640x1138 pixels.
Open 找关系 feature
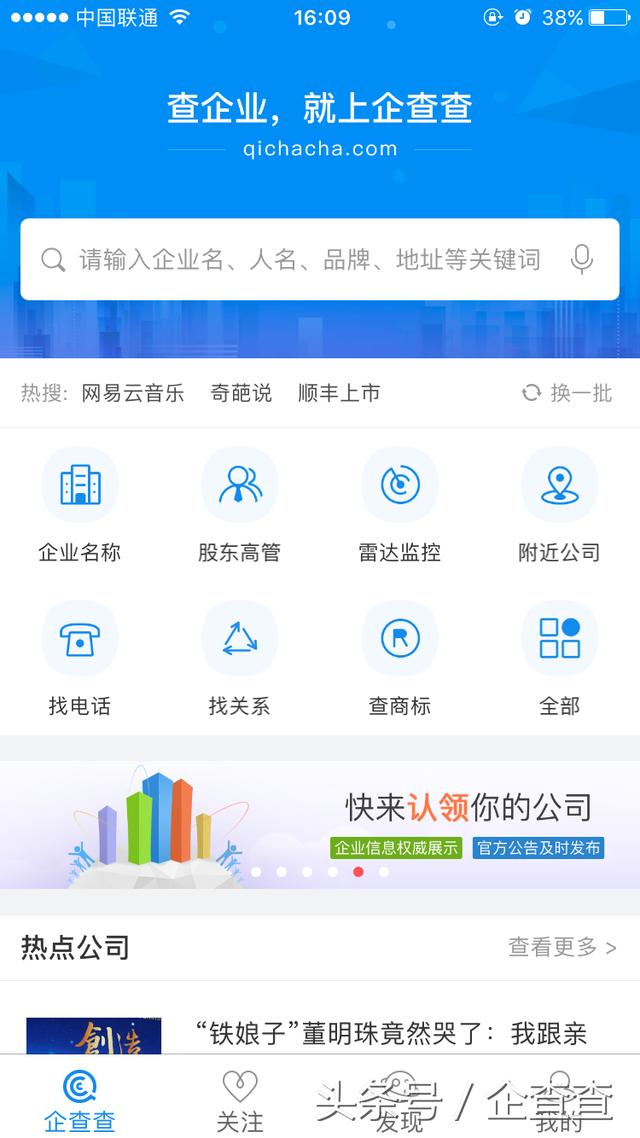pos(240,658)
